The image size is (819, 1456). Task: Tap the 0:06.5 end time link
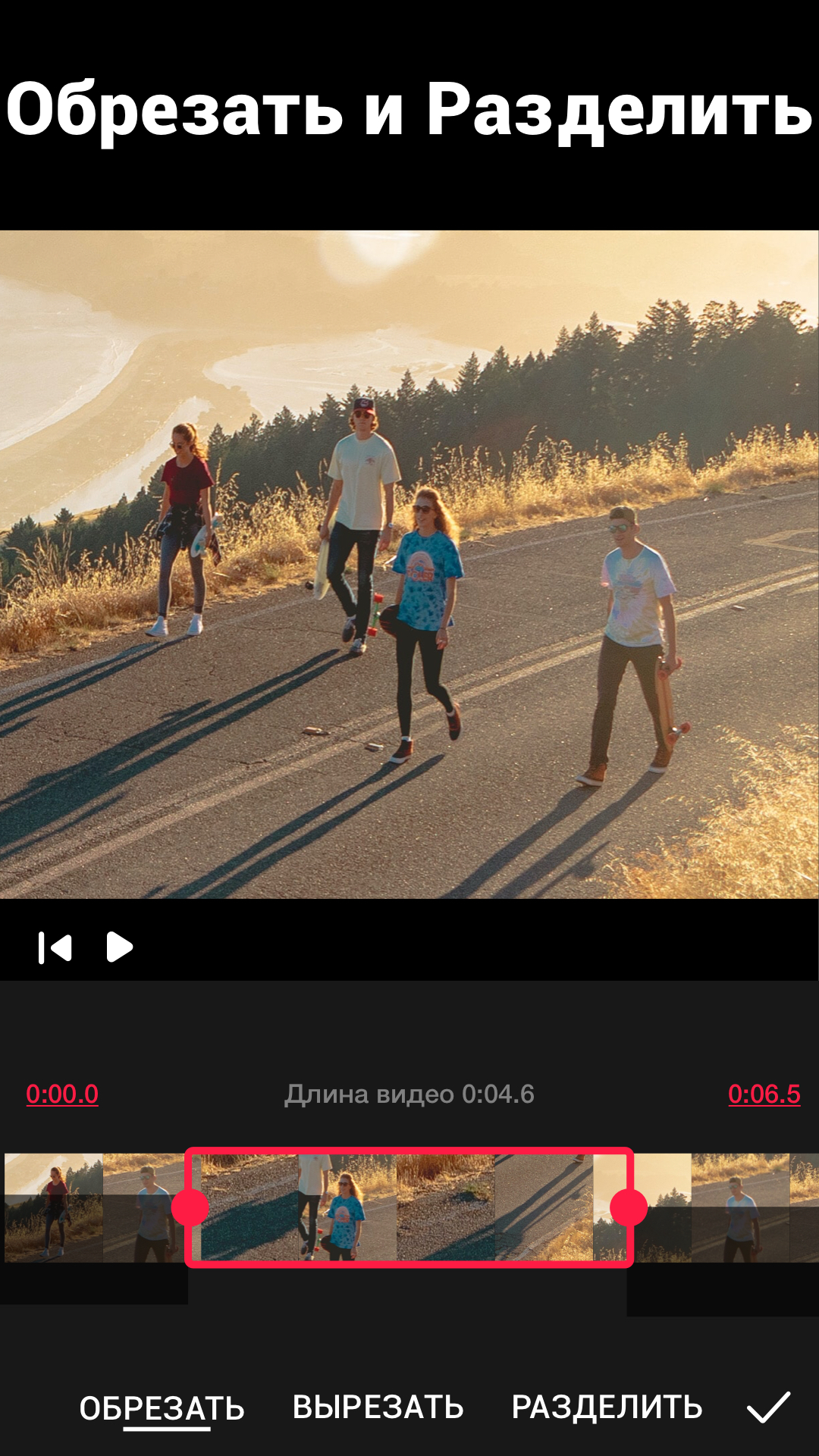tap(764, 1094)
